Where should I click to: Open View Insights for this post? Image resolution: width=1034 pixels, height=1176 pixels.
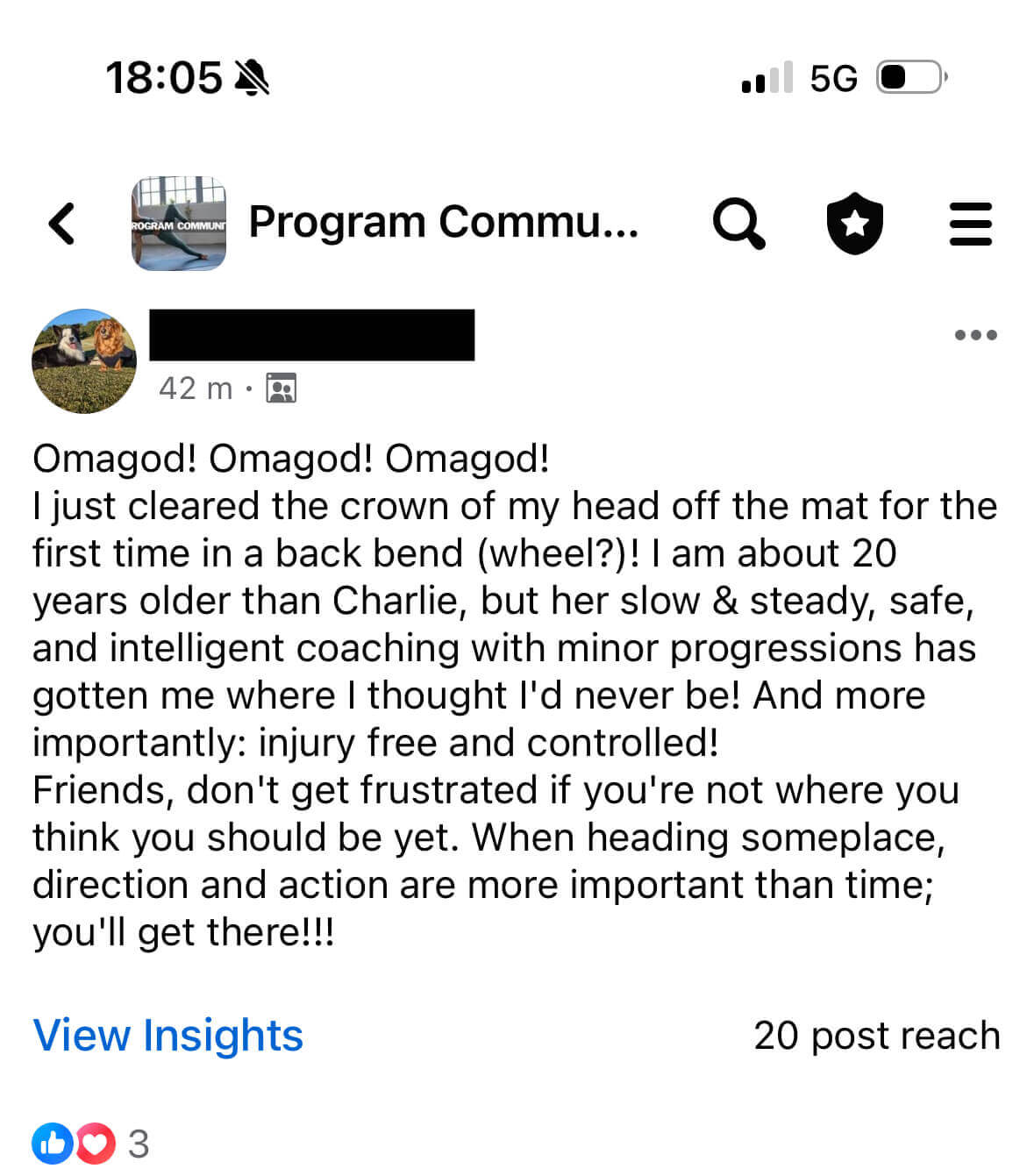click(168, 1036)
